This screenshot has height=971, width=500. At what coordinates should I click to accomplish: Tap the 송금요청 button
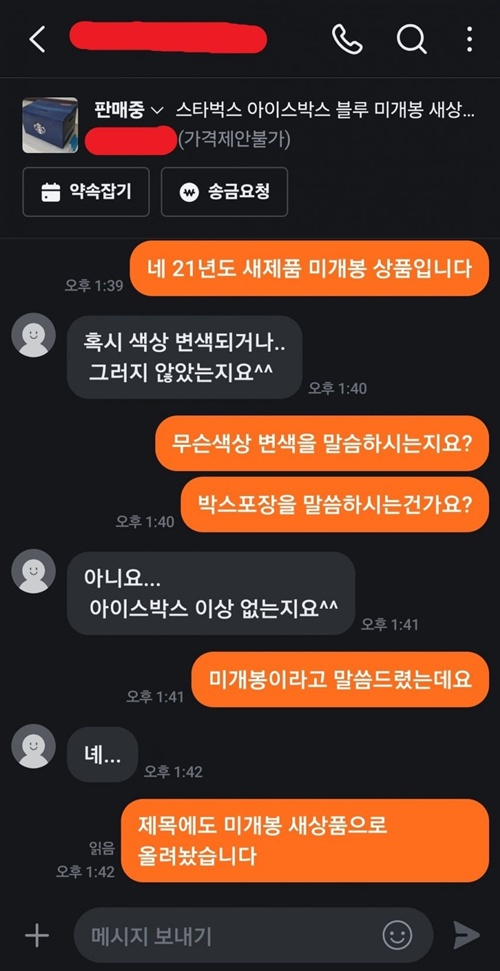coord(224,192)
